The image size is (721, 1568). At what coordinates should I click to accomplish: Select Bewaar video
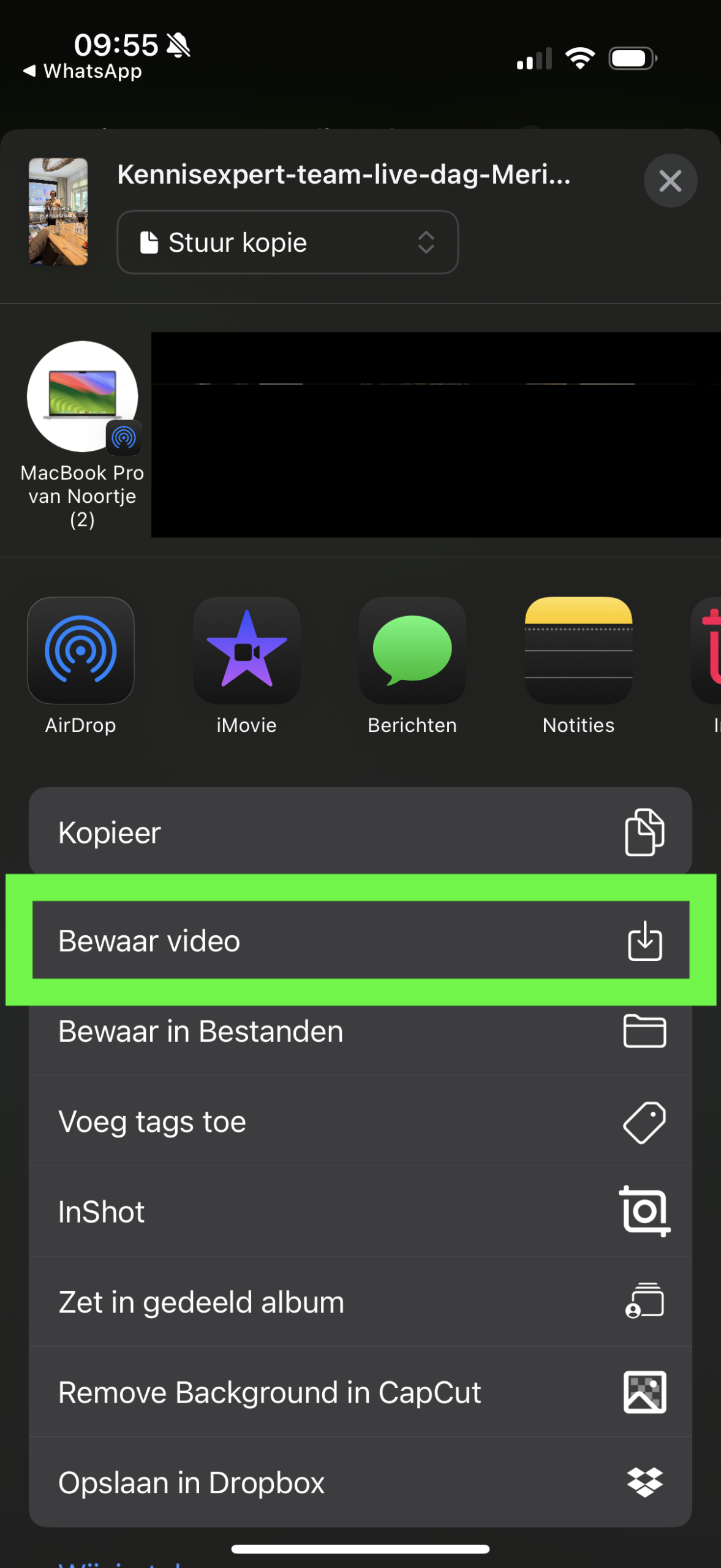click(360, 940)
